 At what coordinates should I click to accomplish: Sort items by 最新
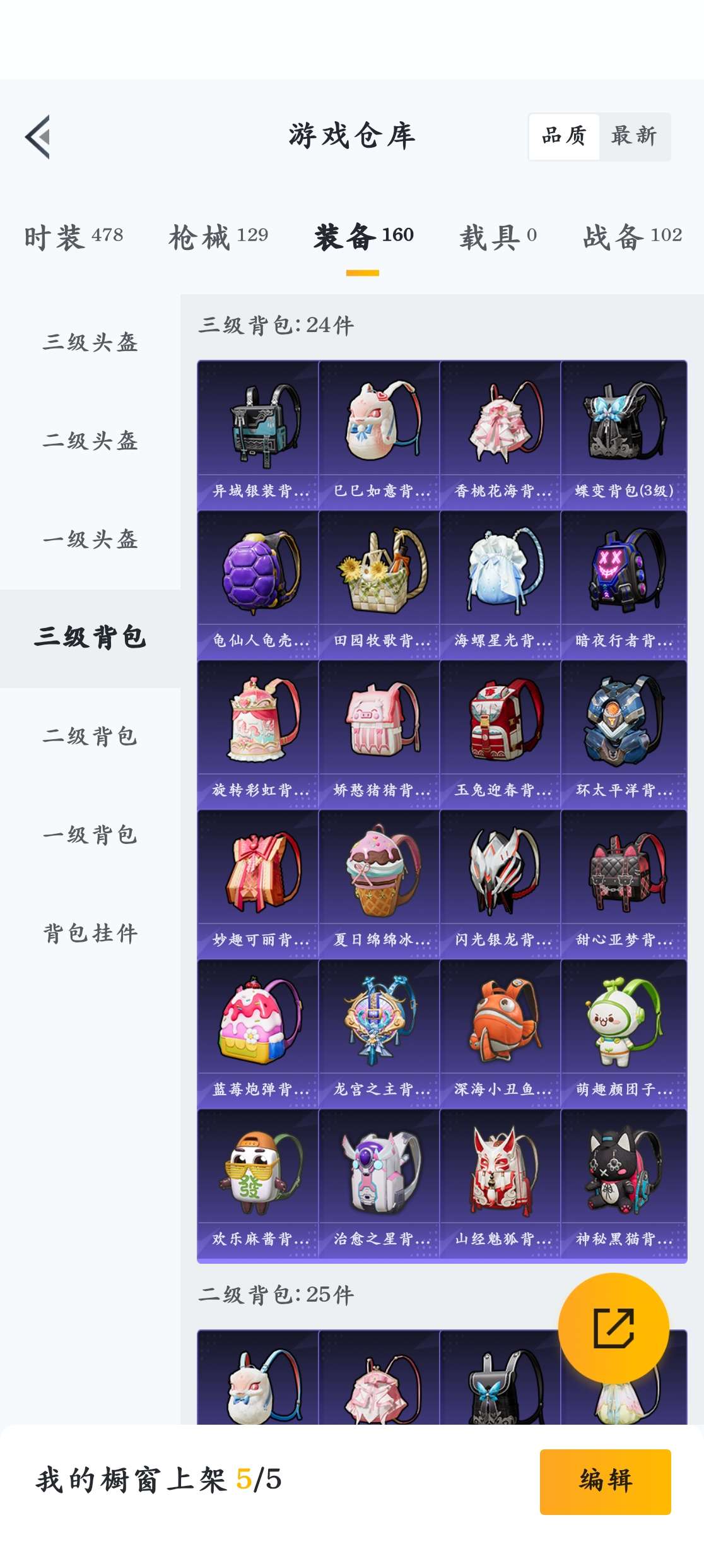click(633, 136)
